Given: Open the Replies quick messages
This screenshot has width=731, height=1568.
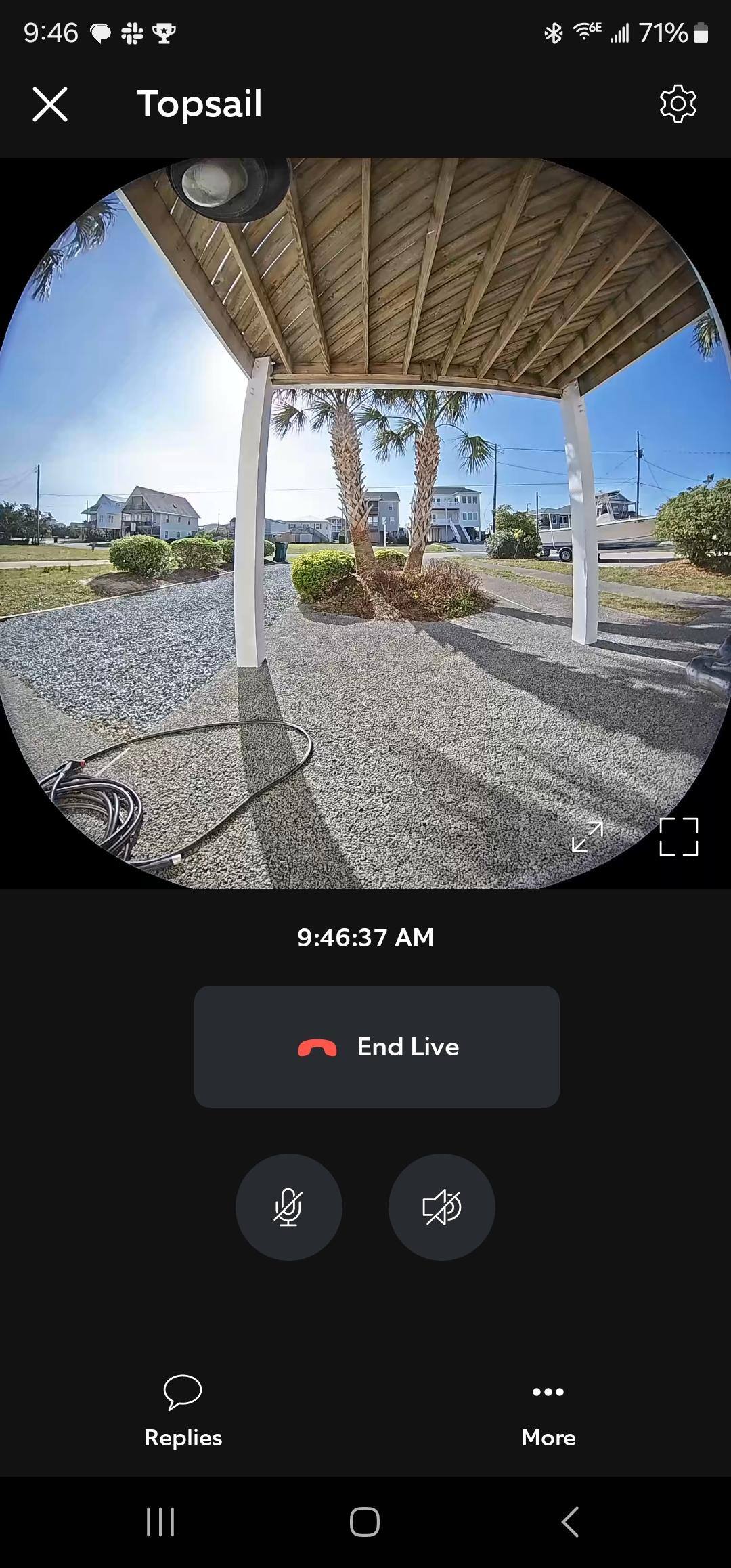Looking at the screenshot, I should point(183,1411).
